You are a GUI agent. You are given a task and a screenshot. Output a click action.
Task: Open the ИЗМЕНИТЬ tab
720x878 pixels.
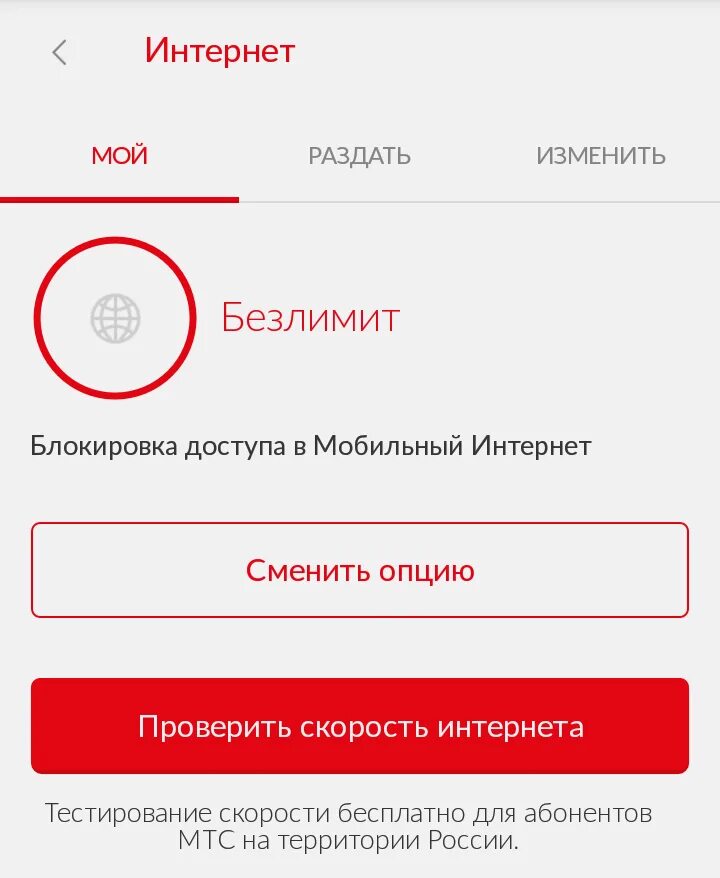(x=600, y=156)
